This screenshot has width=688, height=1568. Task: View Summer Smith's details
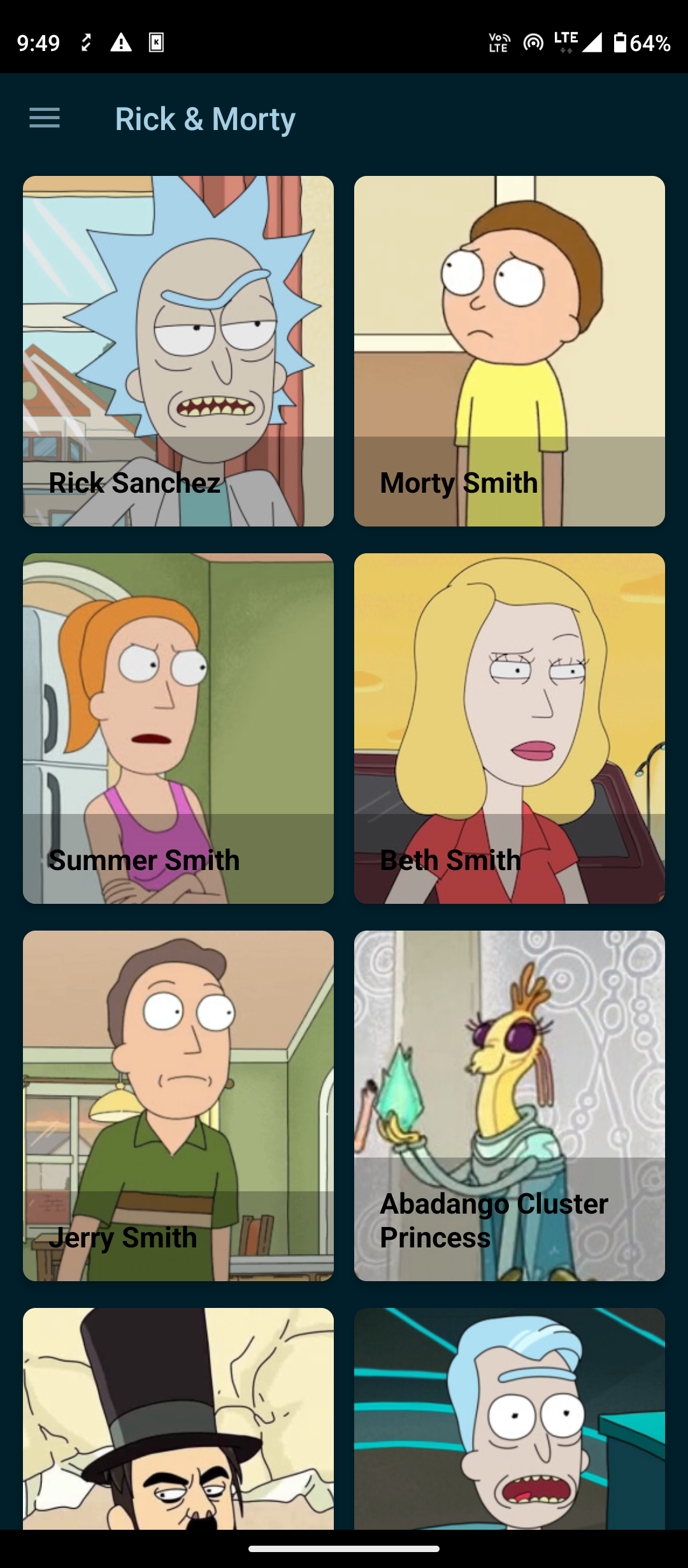coord(178,729)
